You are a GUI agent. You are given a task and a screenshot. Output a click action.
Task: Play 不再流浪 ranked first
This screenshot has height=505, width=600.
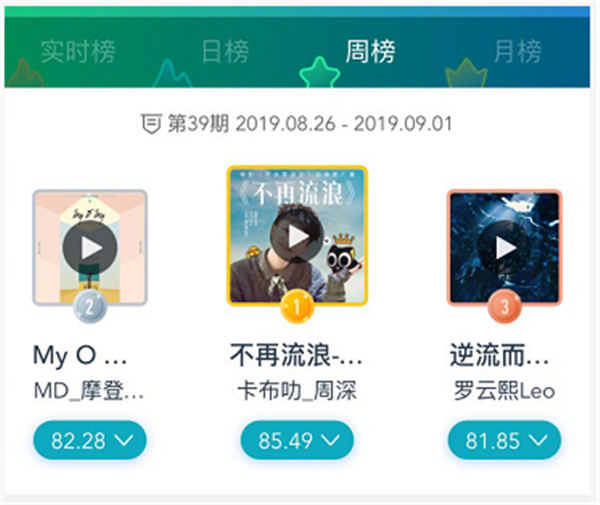pyautogui.click(x=297, y=236)
